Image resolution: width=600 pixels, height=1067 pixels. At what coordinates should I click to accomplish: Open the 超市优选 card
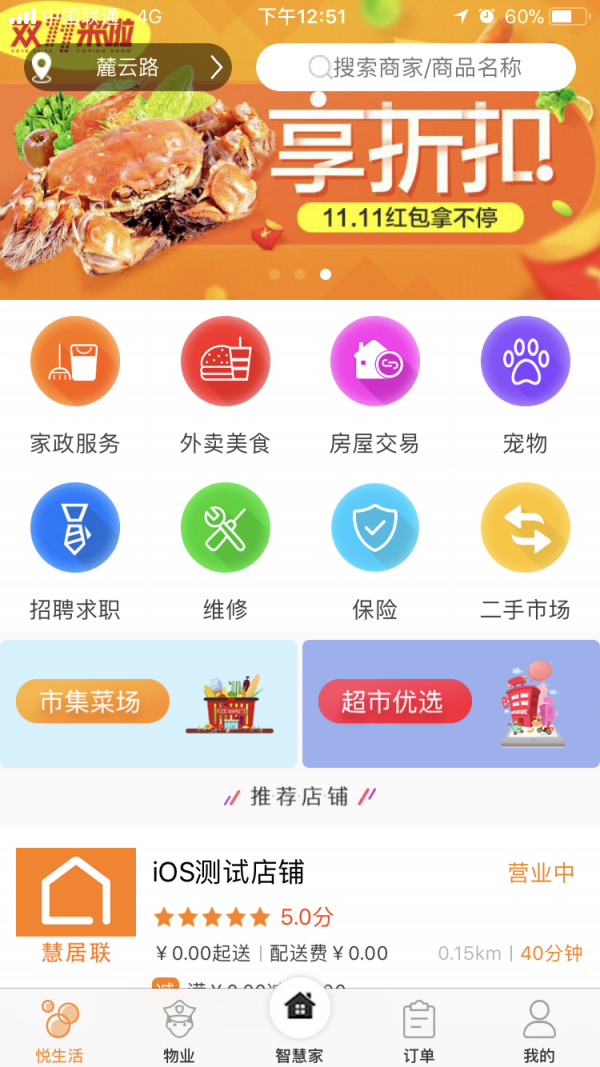451,703
